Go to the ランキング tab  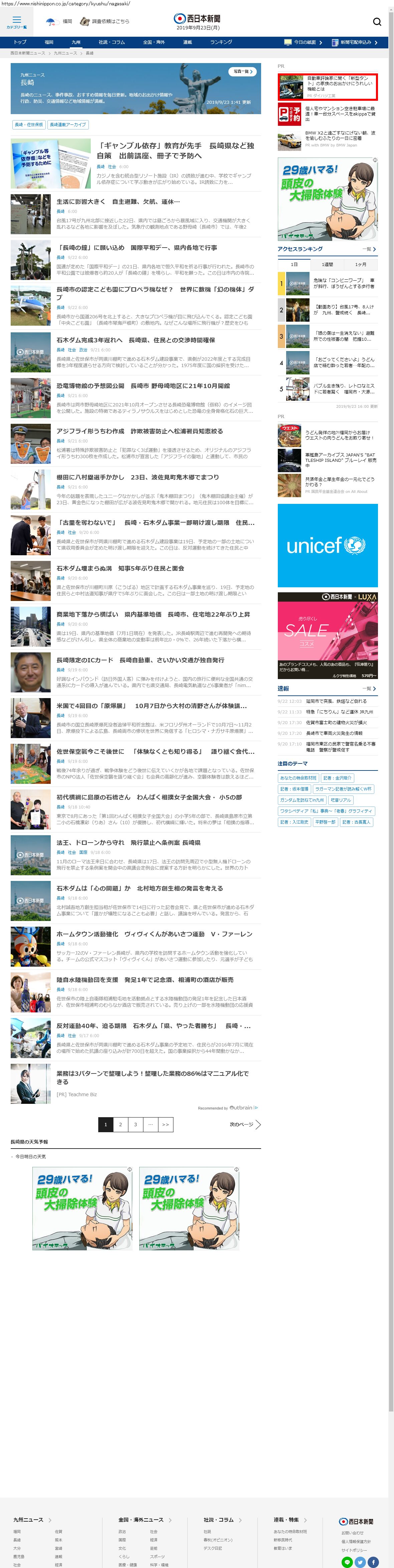coord(221,42)
